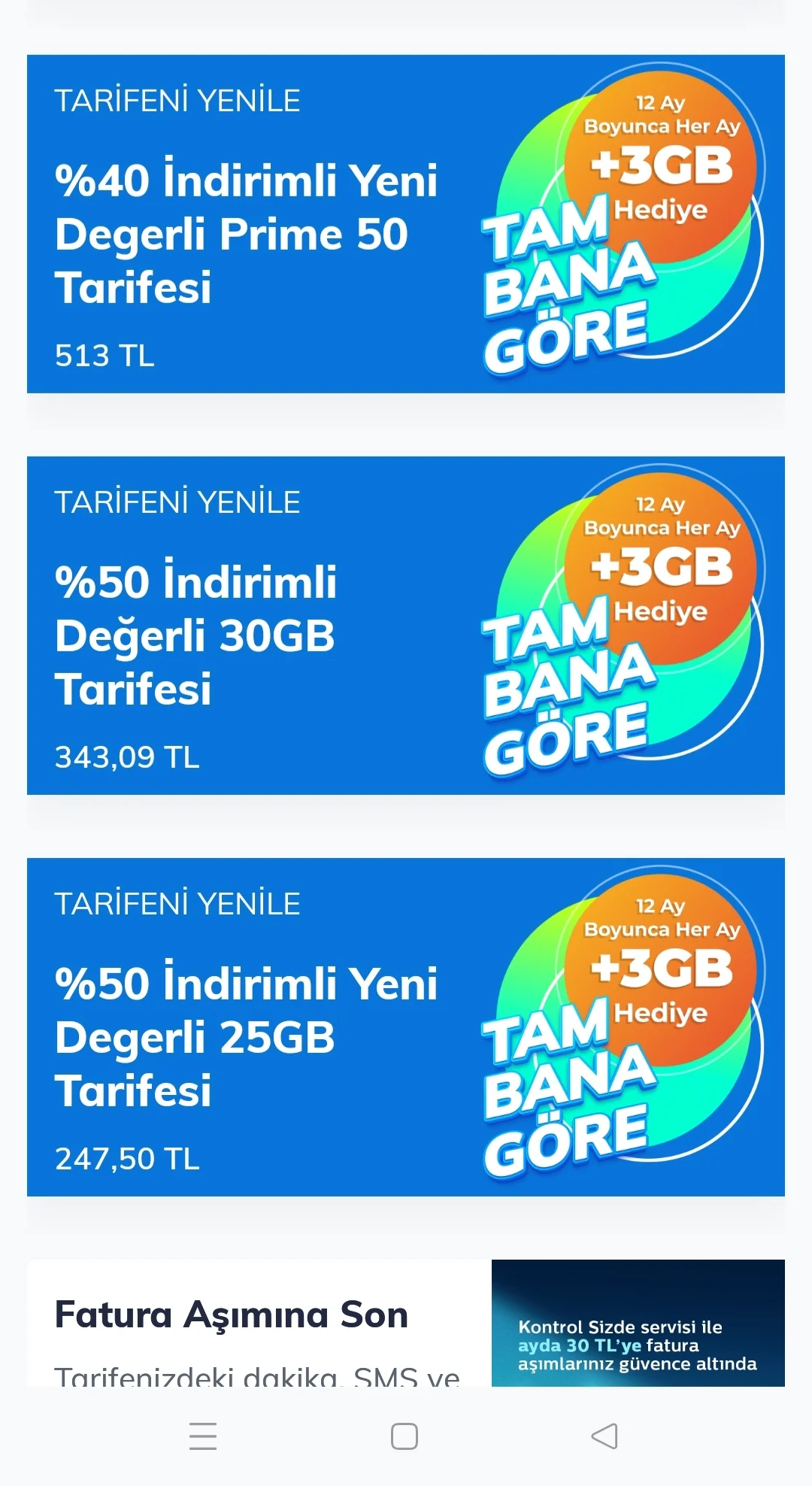Open the system recent apps menu button

tap(203, 1436)
